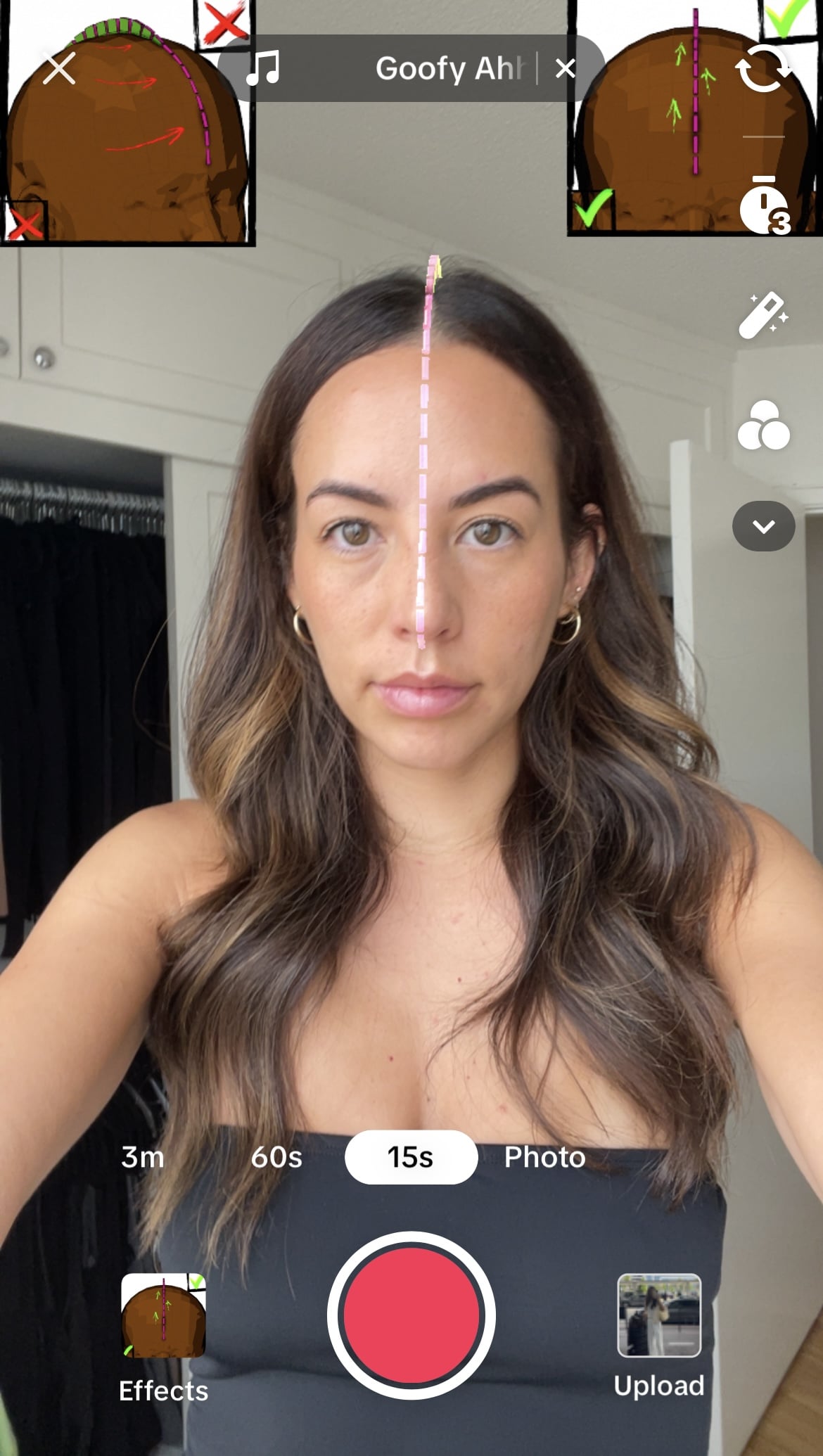Switch to Photo mode
Screen dimensions: 823x1456
point(545,1157)
